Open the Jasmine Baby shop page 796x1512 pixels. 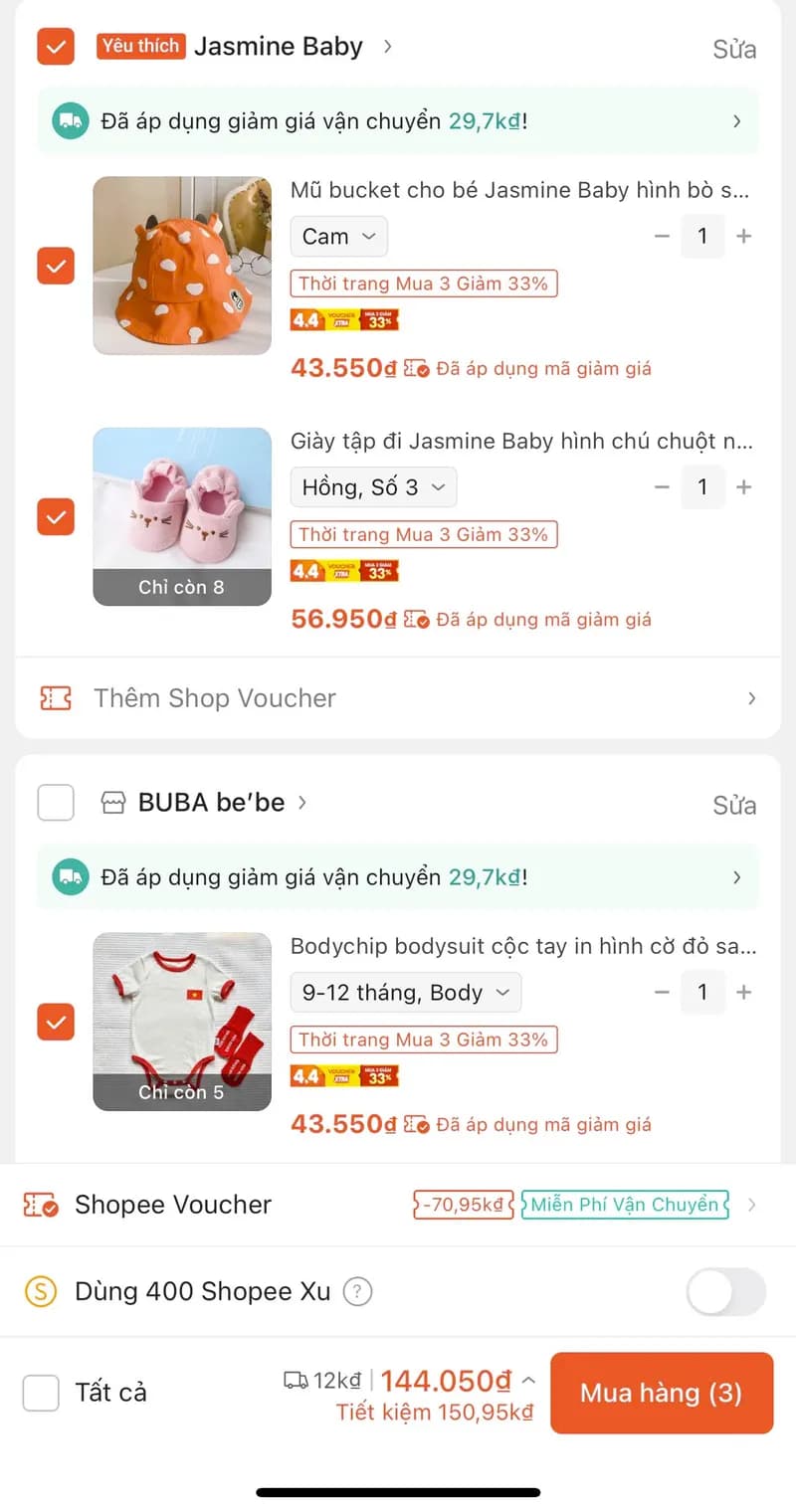[x=279, y=47]
